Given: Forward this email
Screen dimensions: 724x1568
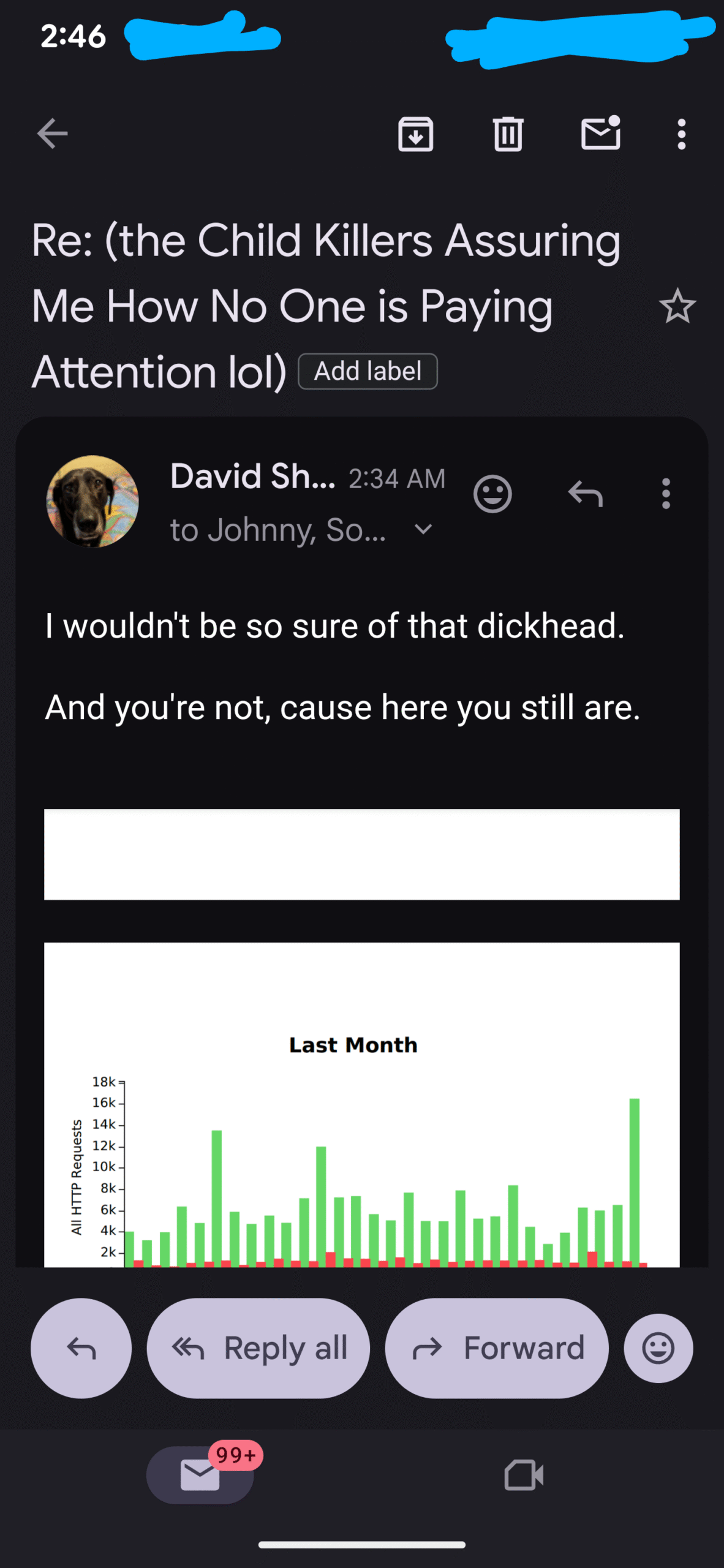Looking at the screenshot, I should coord(497,1348).
